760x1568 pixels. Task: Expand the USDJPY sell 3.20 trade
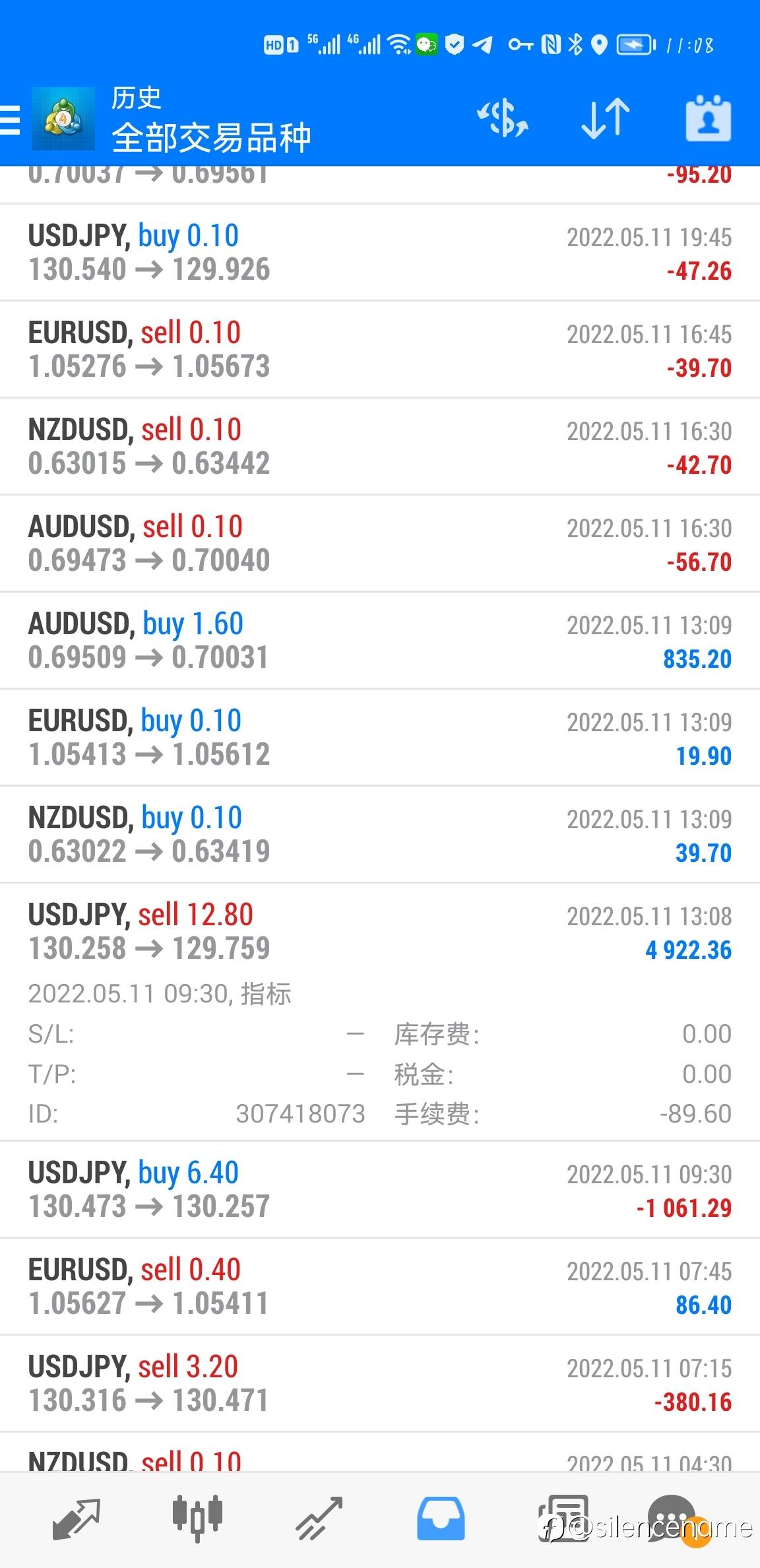point(380,1384)
